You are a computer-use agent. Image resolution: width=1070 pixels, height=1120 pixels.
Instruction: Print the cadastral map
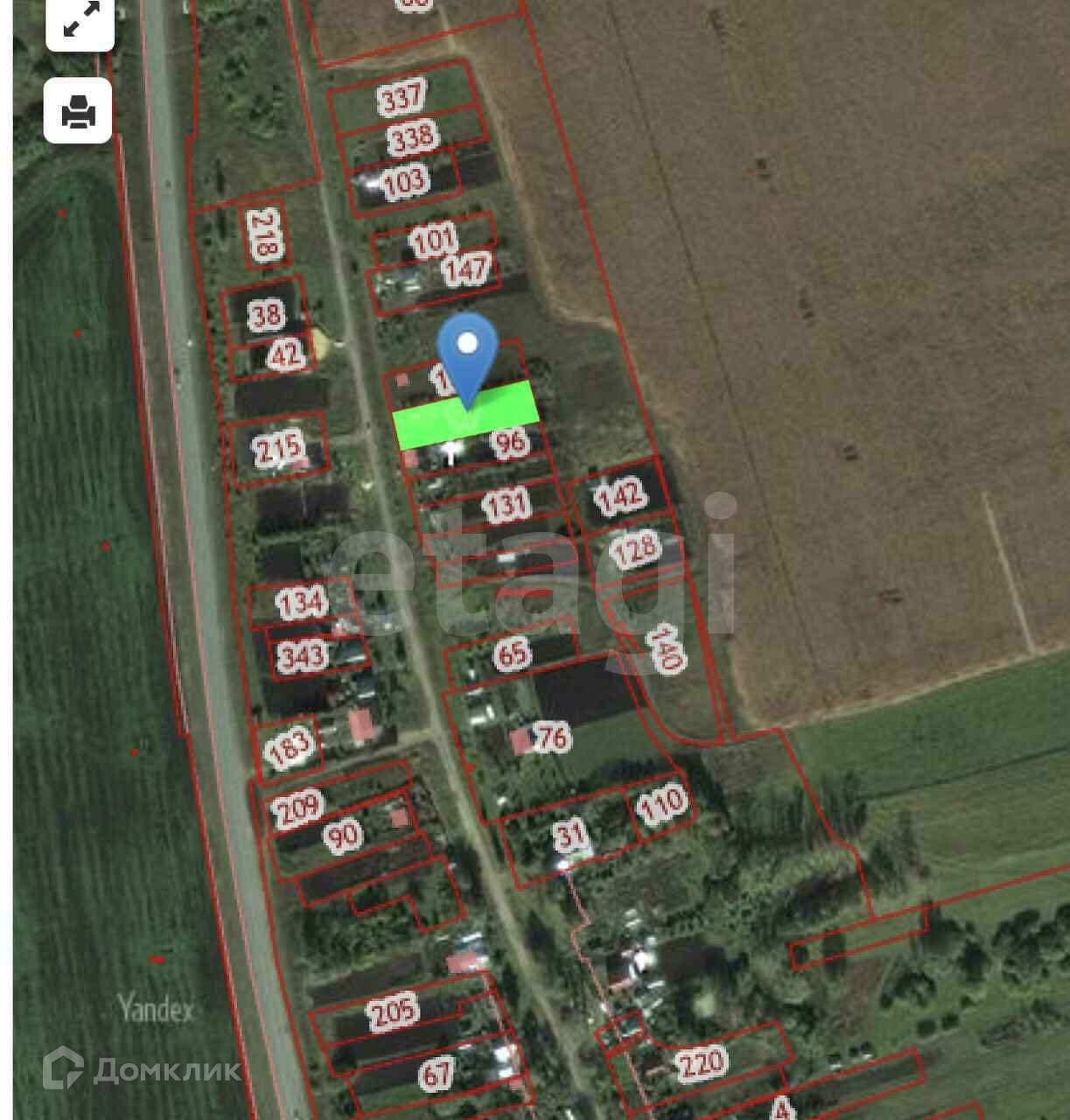(79, 111)
